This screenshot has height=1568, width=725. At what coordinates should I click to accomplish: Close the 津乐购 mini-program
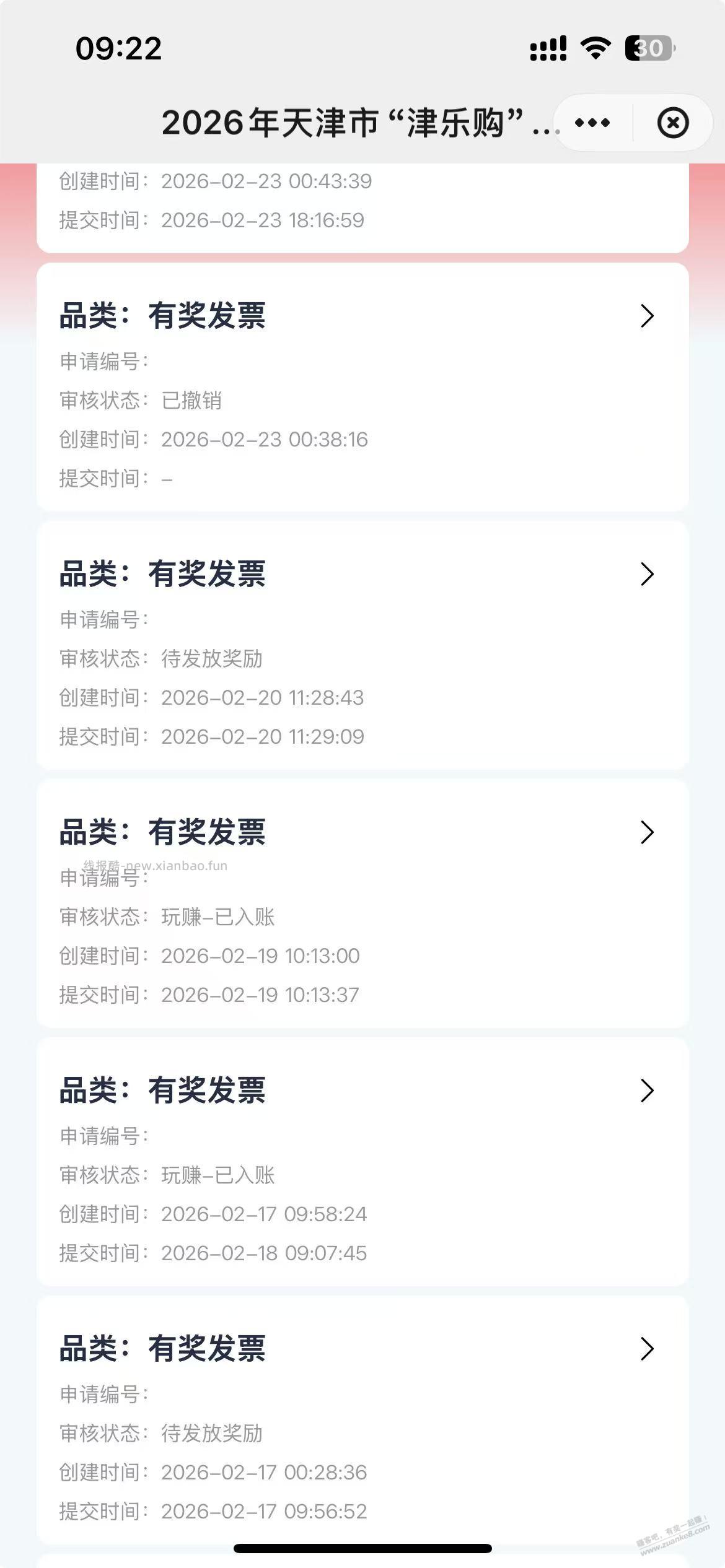(673, 122)
